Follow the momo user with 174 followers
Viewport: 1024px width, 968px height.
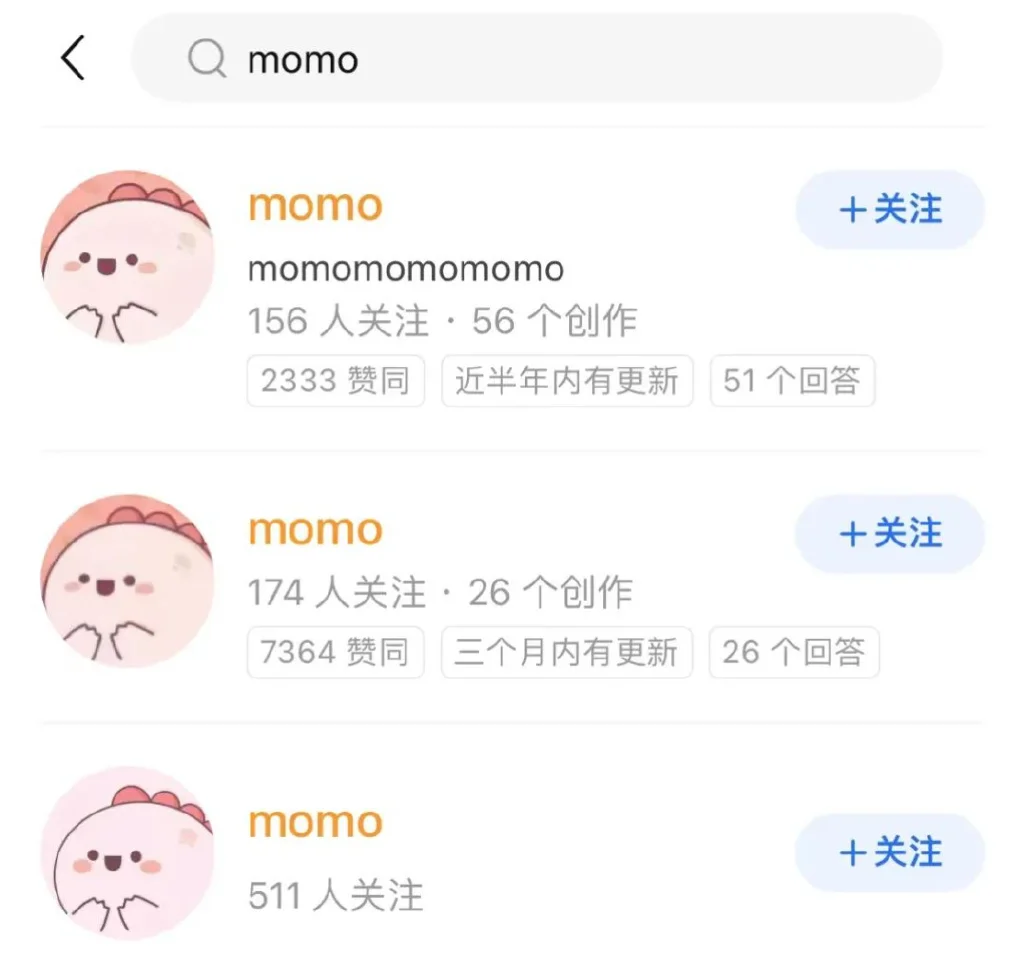pos(890,534)
